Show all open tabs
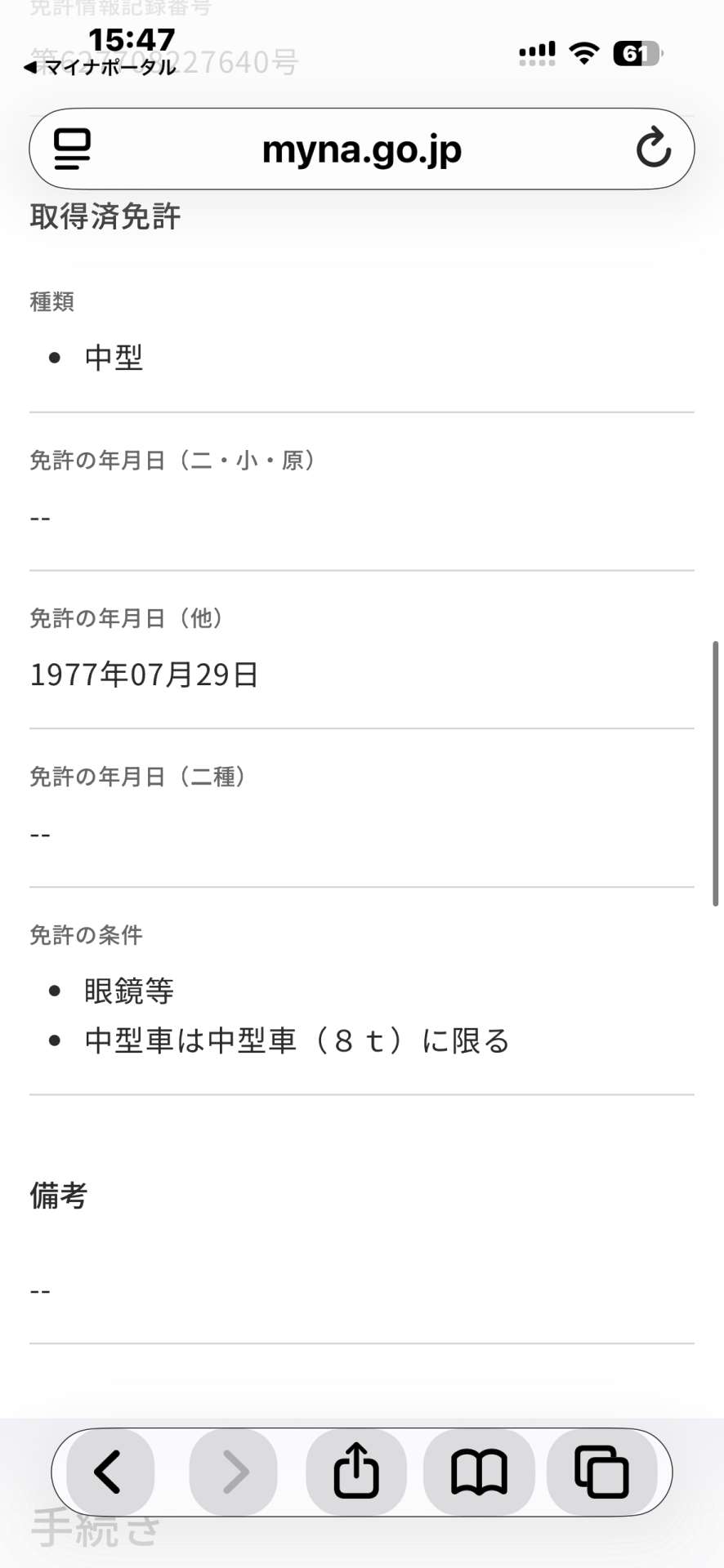Screen dimensions: 724x1568 (601, 1472)
